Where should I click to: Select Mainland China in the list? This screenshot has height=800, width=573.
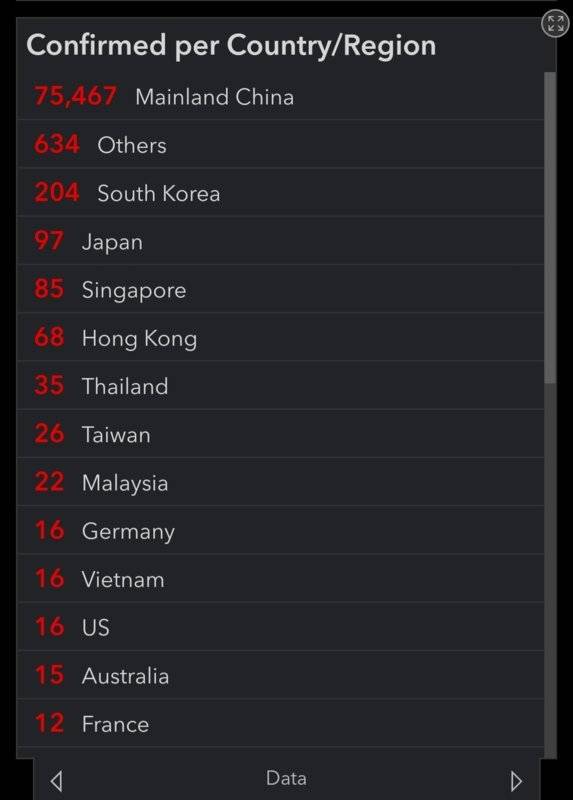point(281,96)
